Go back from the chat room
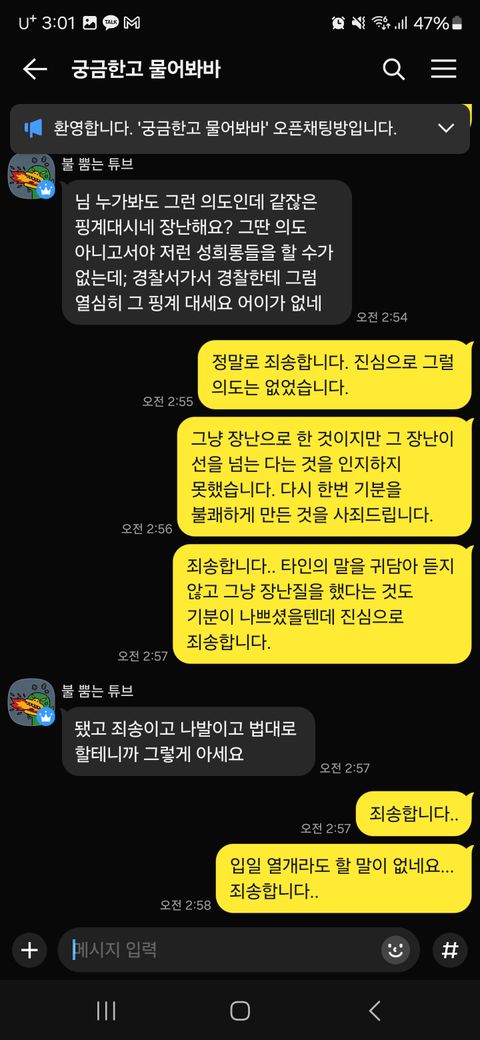The width and height of the screenshot is (480, 1040). (x=34, y=69)
